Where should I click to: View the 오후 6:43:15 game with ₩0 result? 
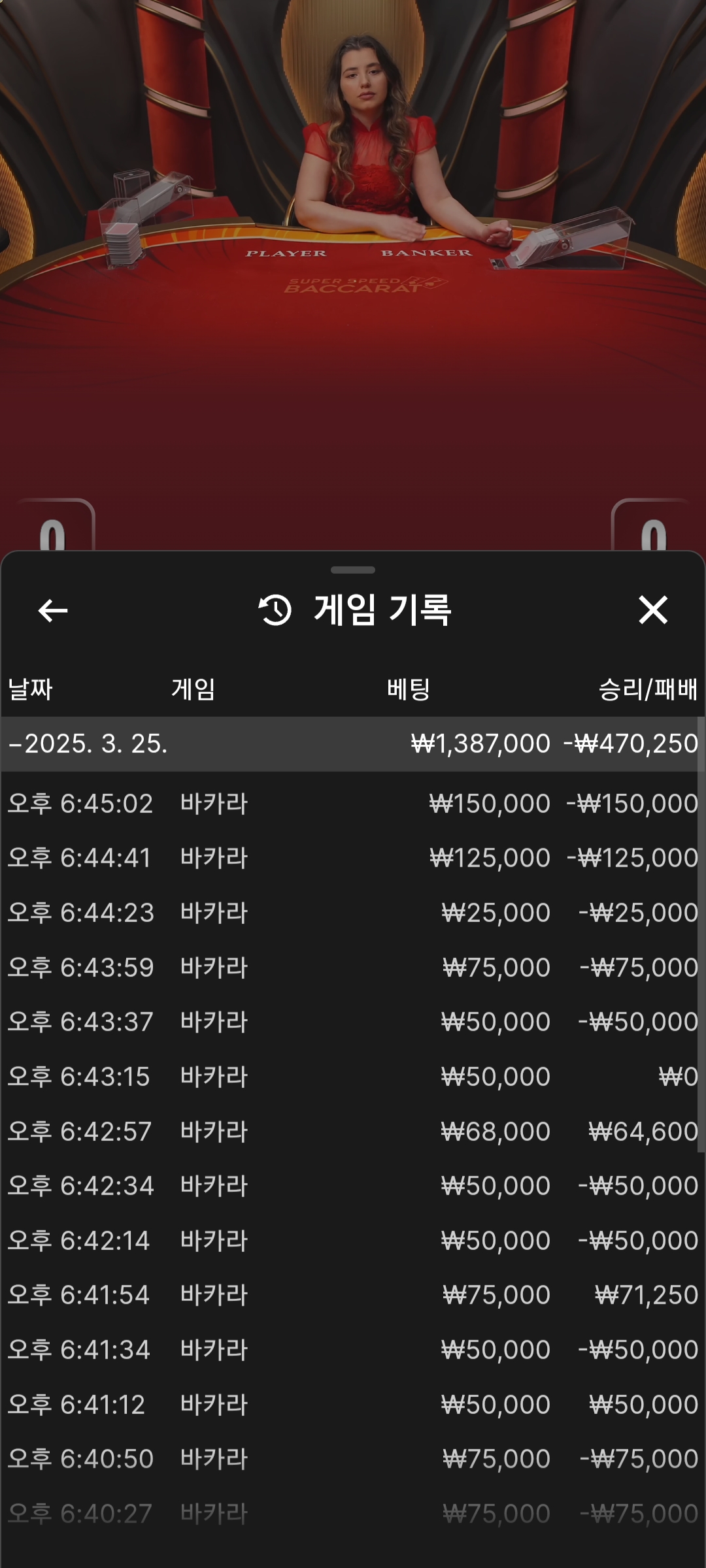(353, 1077)
